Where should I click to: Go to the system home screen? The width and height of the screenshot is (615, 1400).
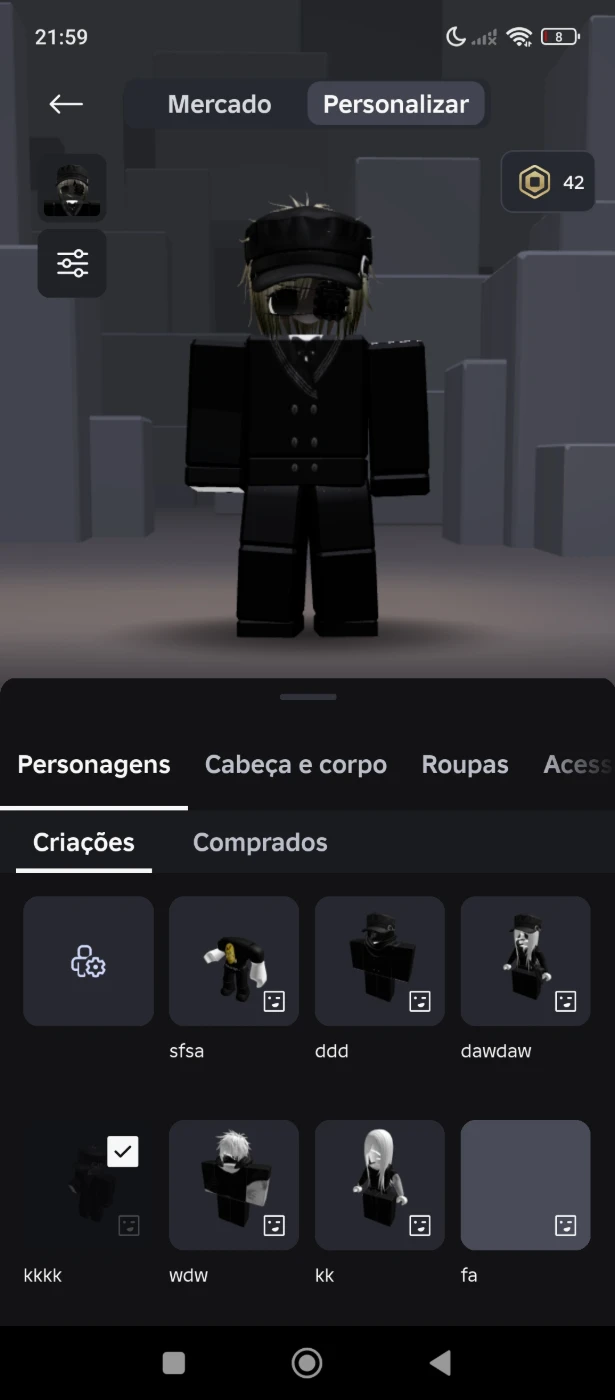[x=307, y=1362]
